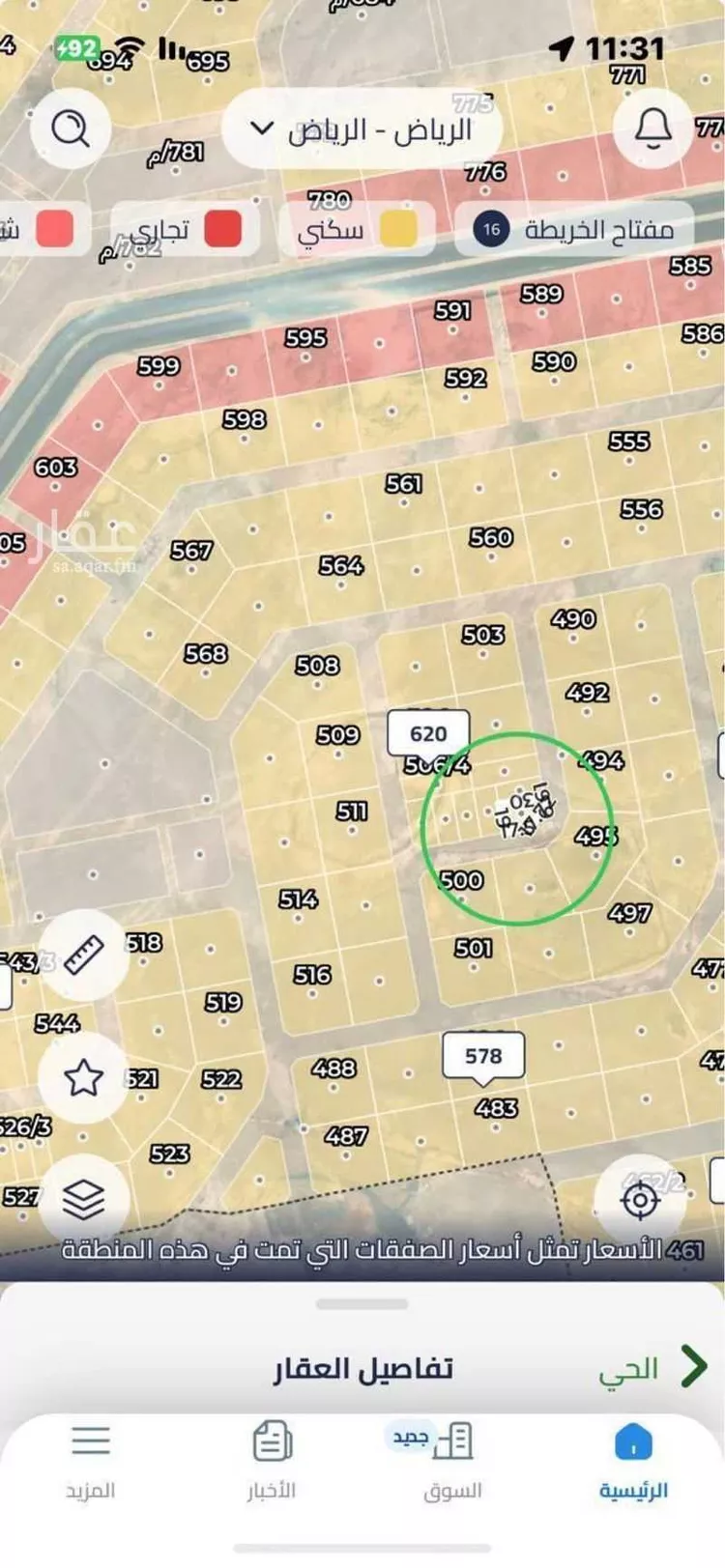725x1568 pixels.
Task: Open الحي neighborhood arrow
Action: [692, 1366]
